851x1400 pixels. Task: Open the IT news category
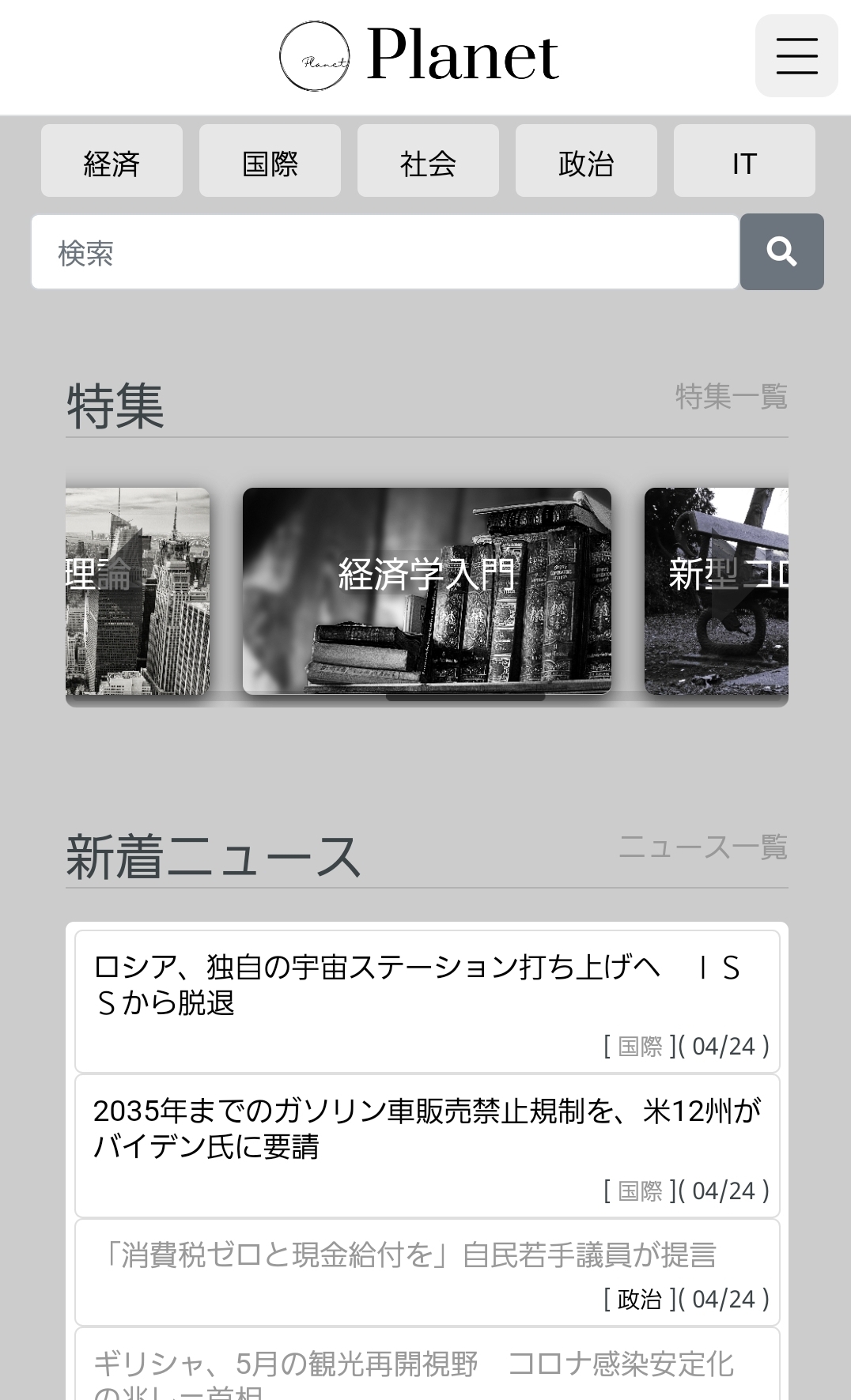pos(743,160)
